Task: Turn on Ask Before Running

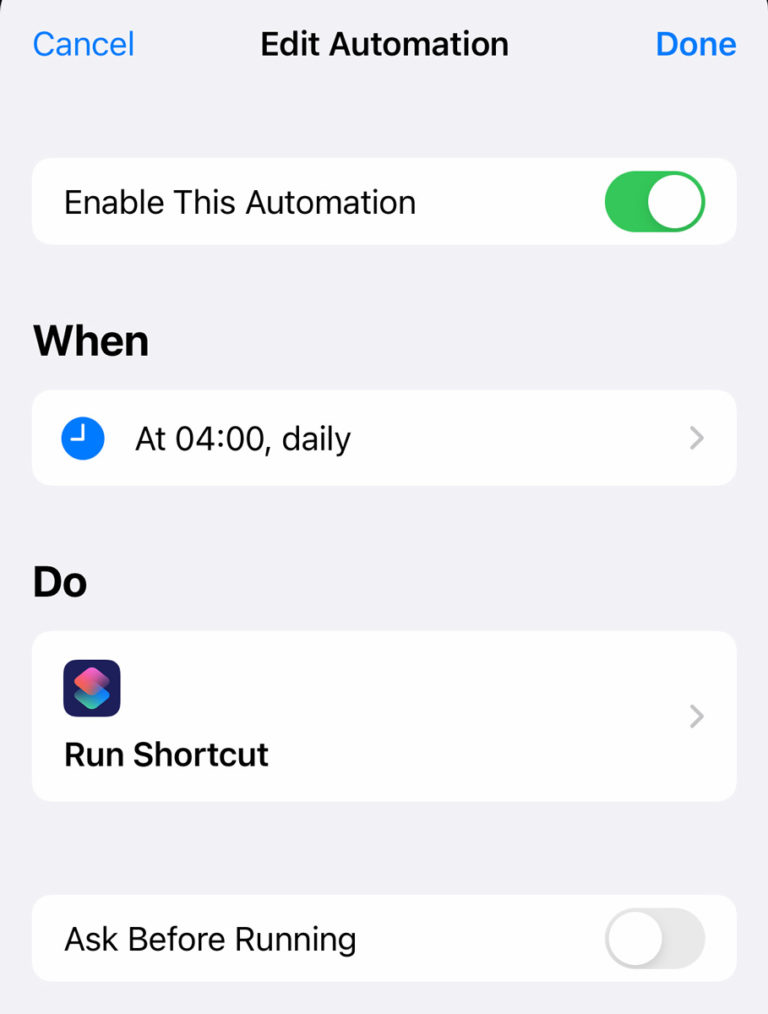Action: (x=655, y=938)
